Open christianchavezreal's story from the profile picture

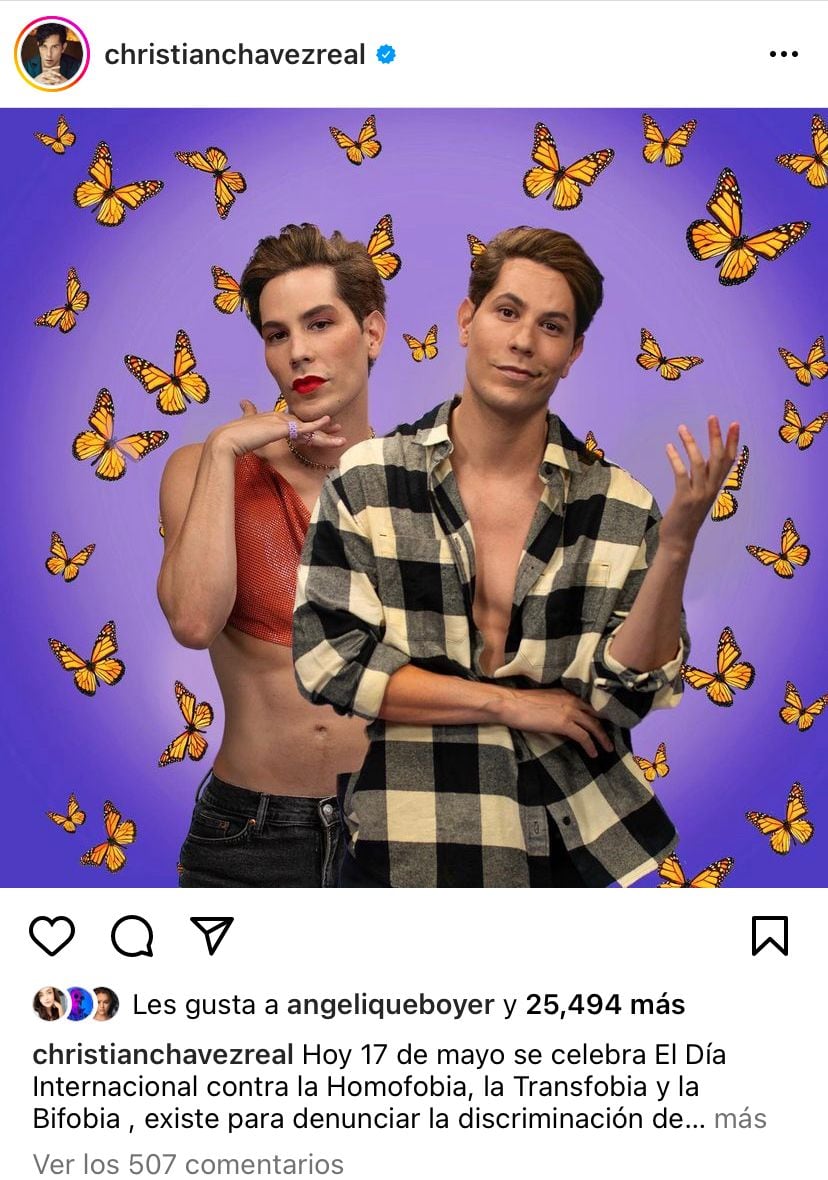52,54
